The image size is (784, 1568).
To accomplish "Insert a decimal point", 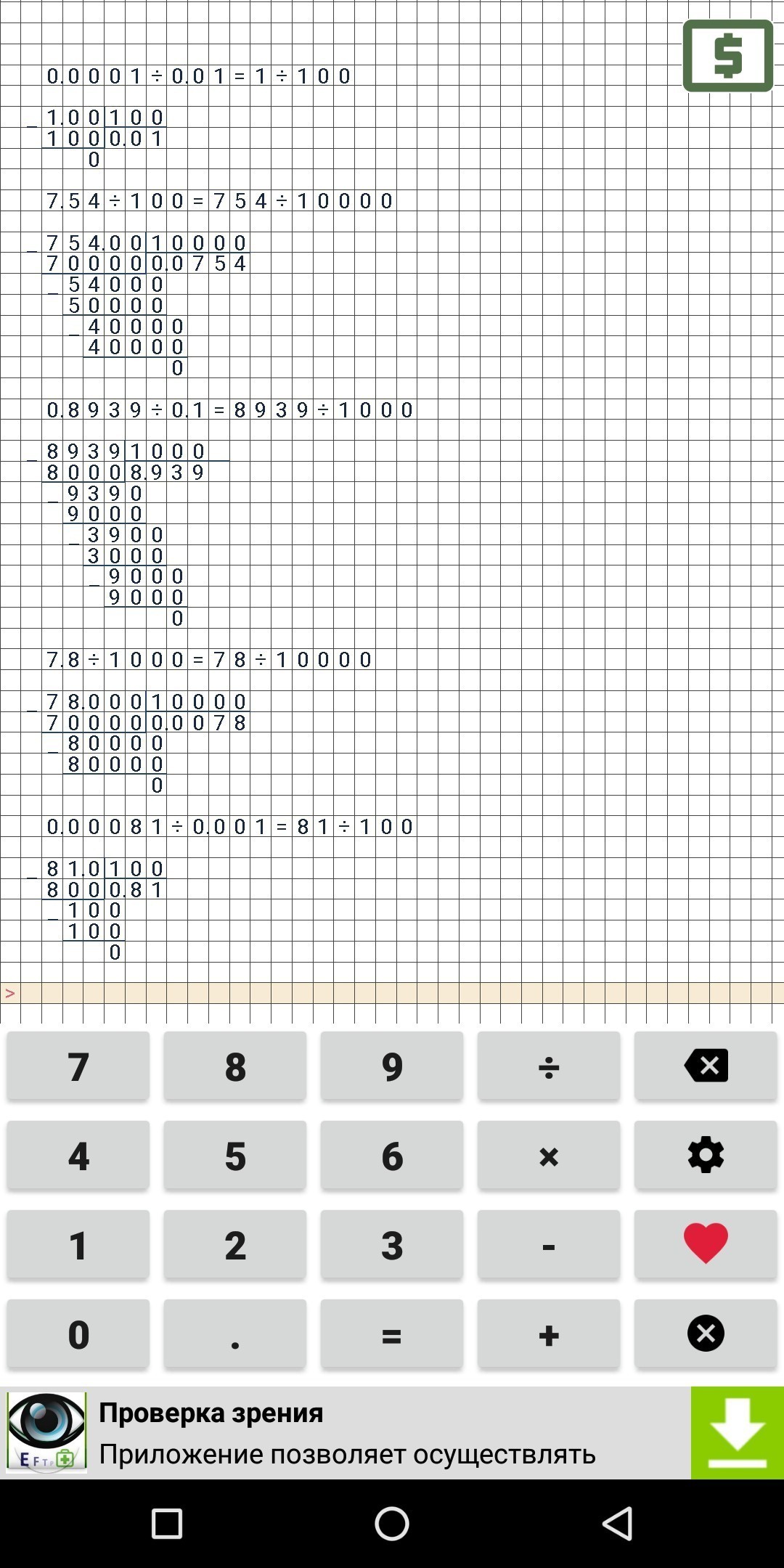I will coord(235,1334).
